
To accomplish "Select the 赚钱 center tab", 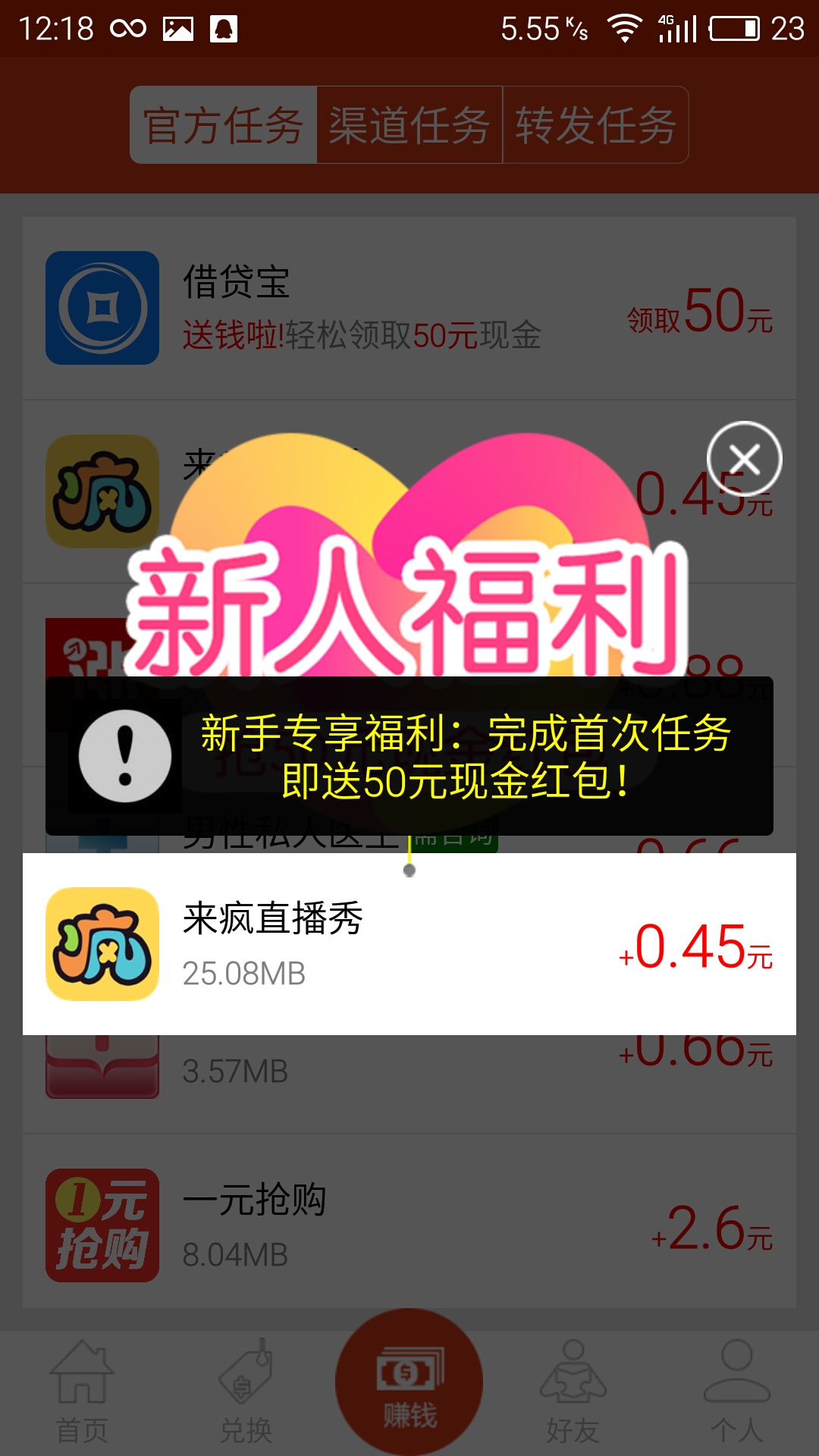I will (x=409, y=1384).
